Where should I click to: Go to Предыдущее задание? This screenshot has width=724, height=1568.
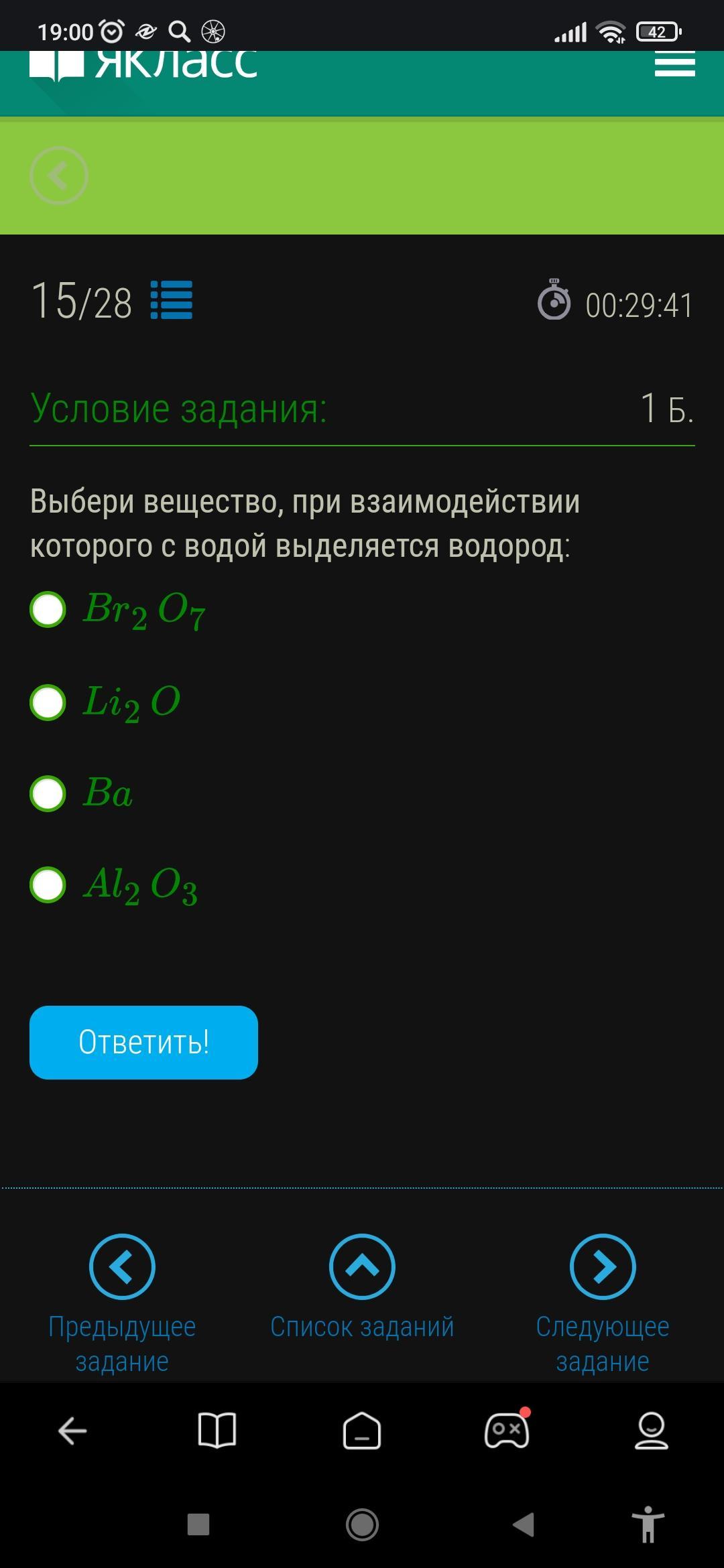point(122,1266)
